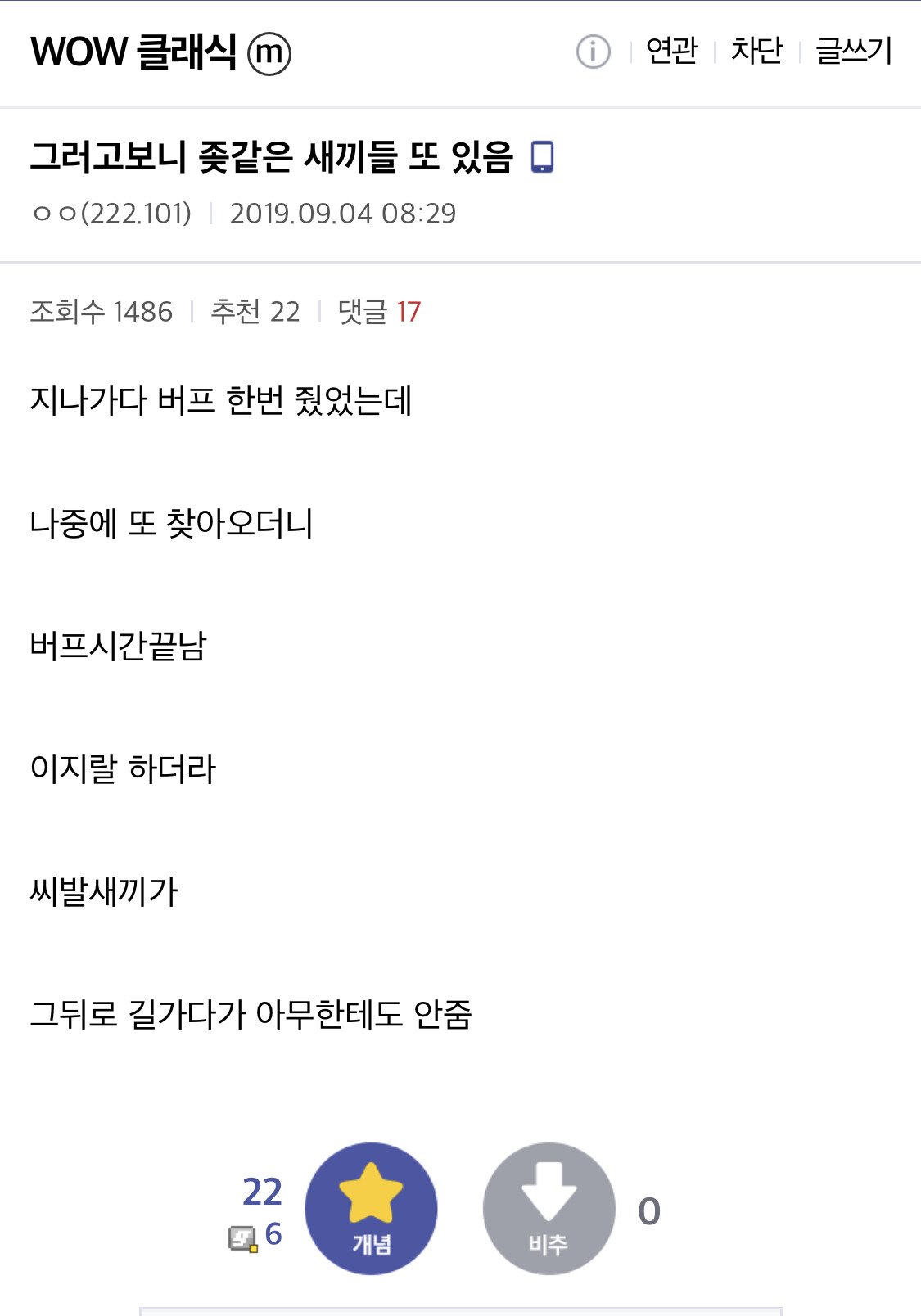Open the 연관 related galleries link
This screenshot has width=921, height=1316.
click(671, 51)
